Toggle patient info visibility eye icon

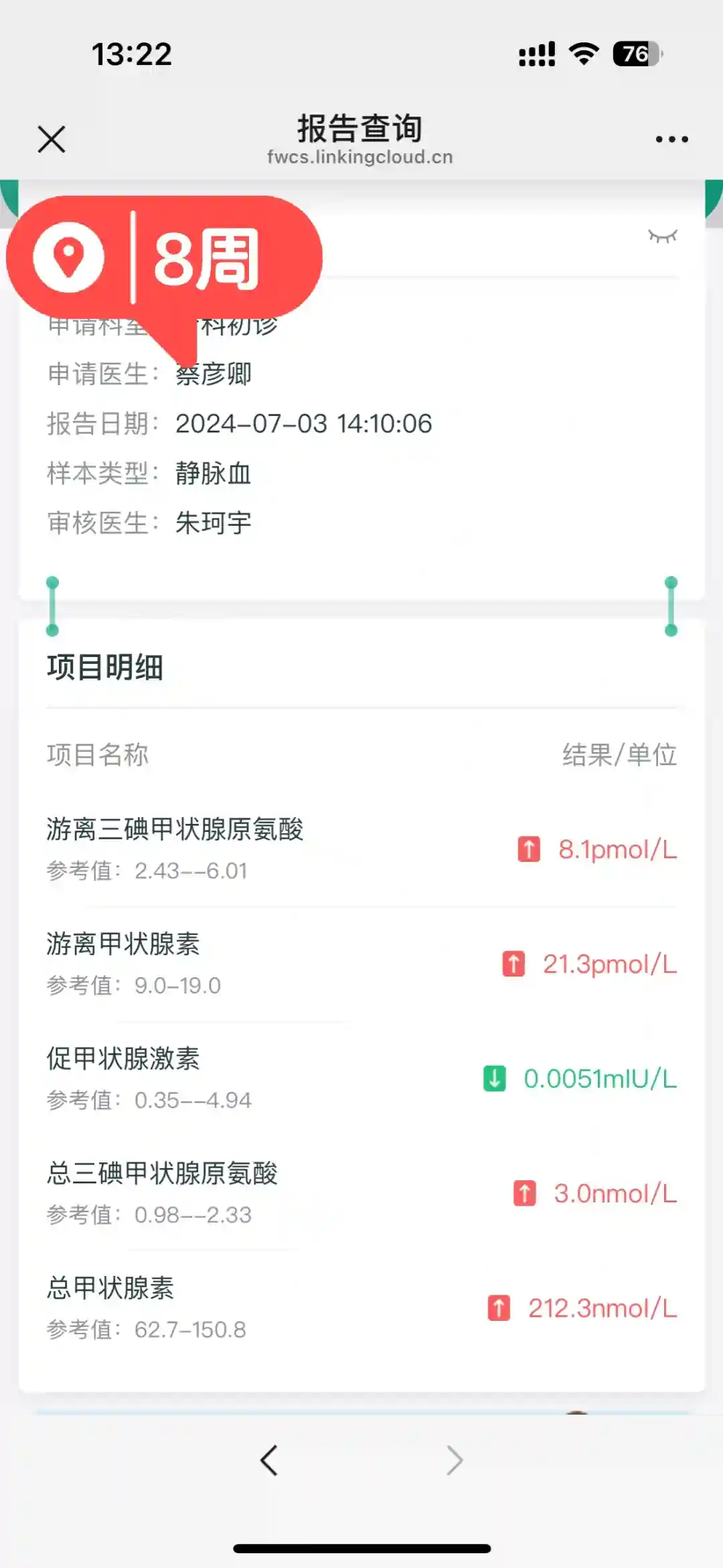(x=662, y=236)
